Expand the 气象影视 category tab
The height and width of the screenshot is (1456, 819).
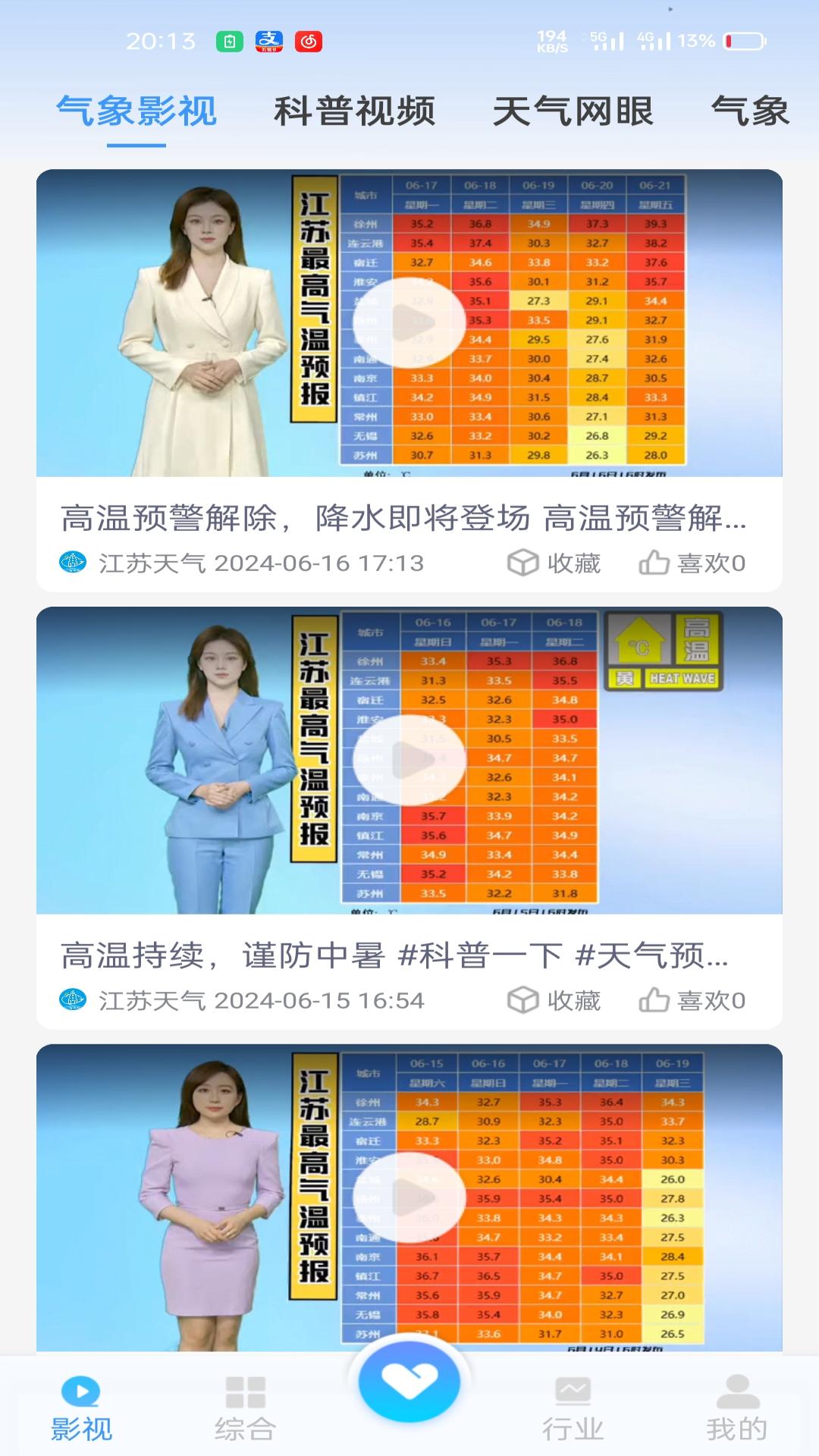[x=135, y=110]
